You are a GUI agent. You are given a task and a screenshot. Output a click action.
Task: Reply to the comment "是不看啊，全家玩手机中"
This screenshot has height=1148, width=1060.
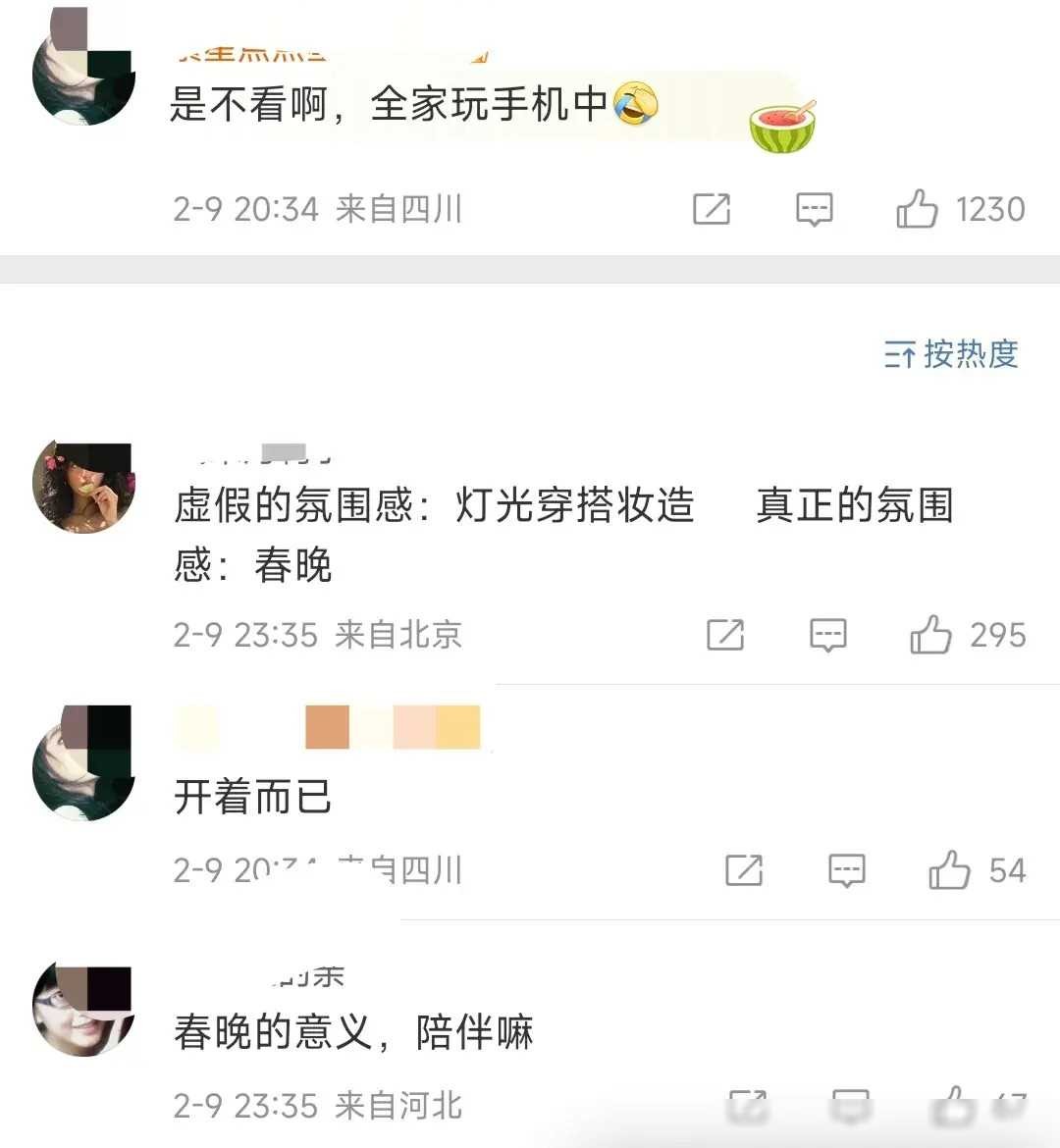click(x=815, y=209)
